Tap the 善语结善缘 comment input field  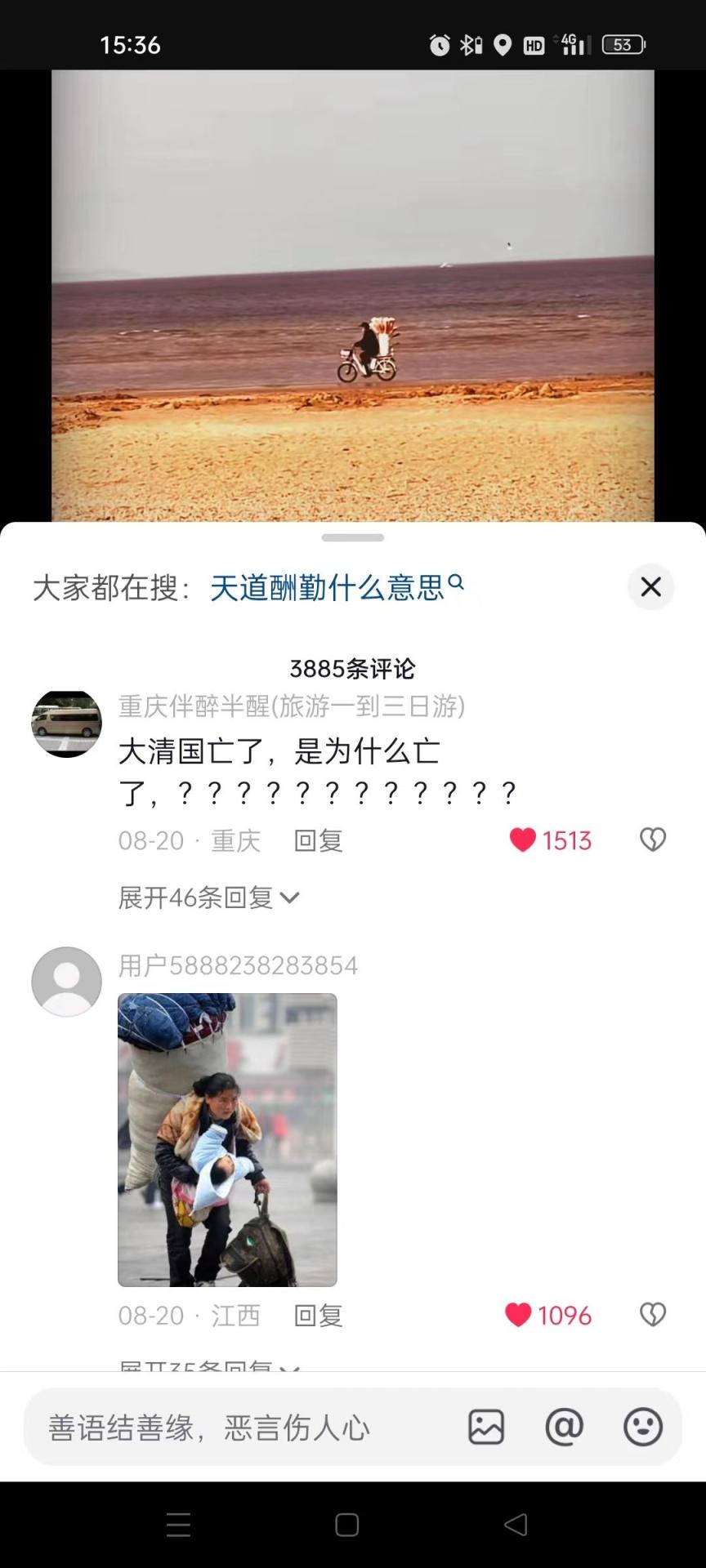coord(237,1428)
